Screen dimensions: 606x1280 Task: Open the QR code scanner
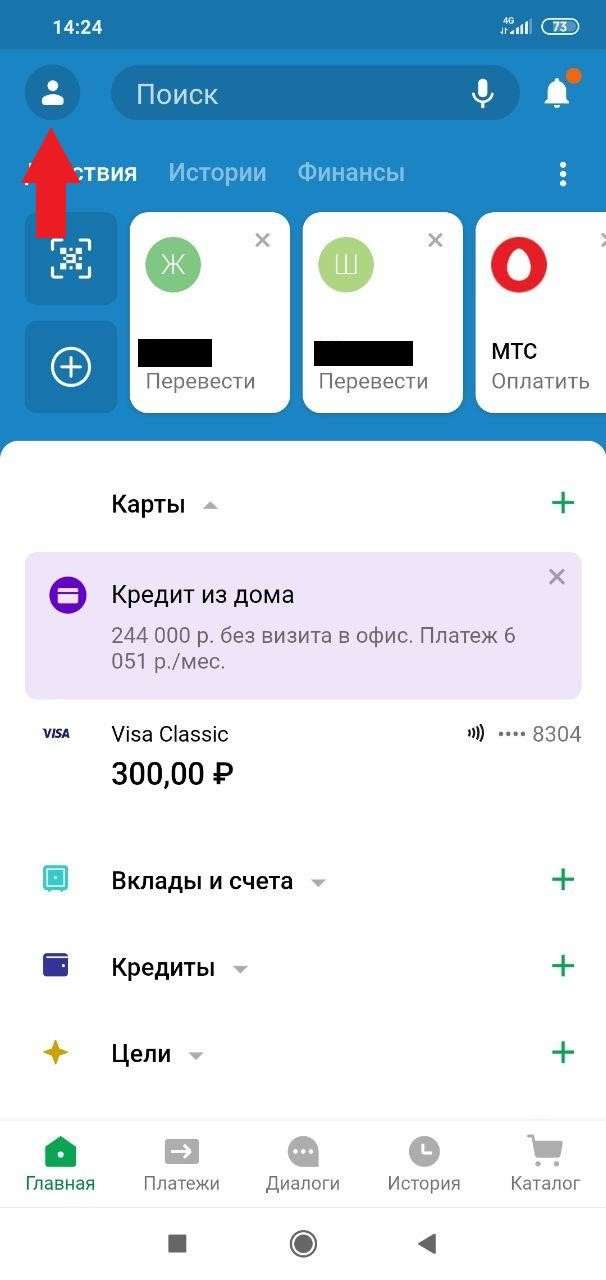click(x=71, y=259)
